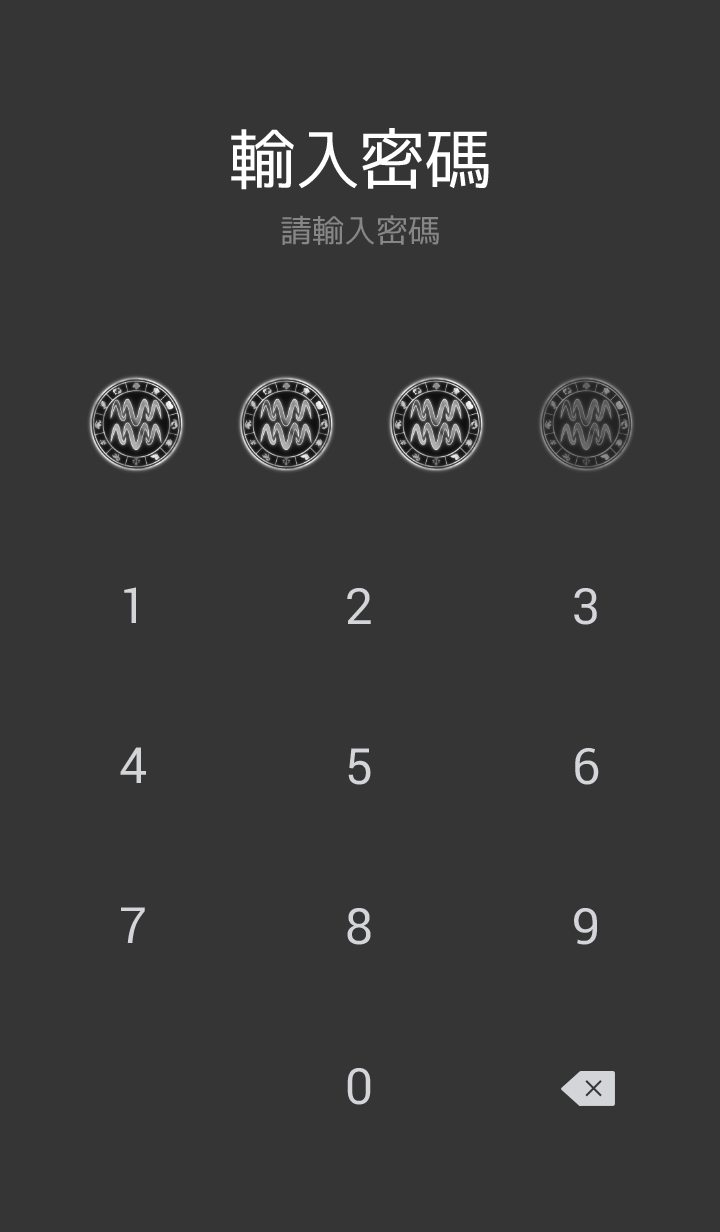Enter digit 0 on the keypad
Image resolution: width=720 pixels, height=1232 pixels.
[x=359, y=1087]
